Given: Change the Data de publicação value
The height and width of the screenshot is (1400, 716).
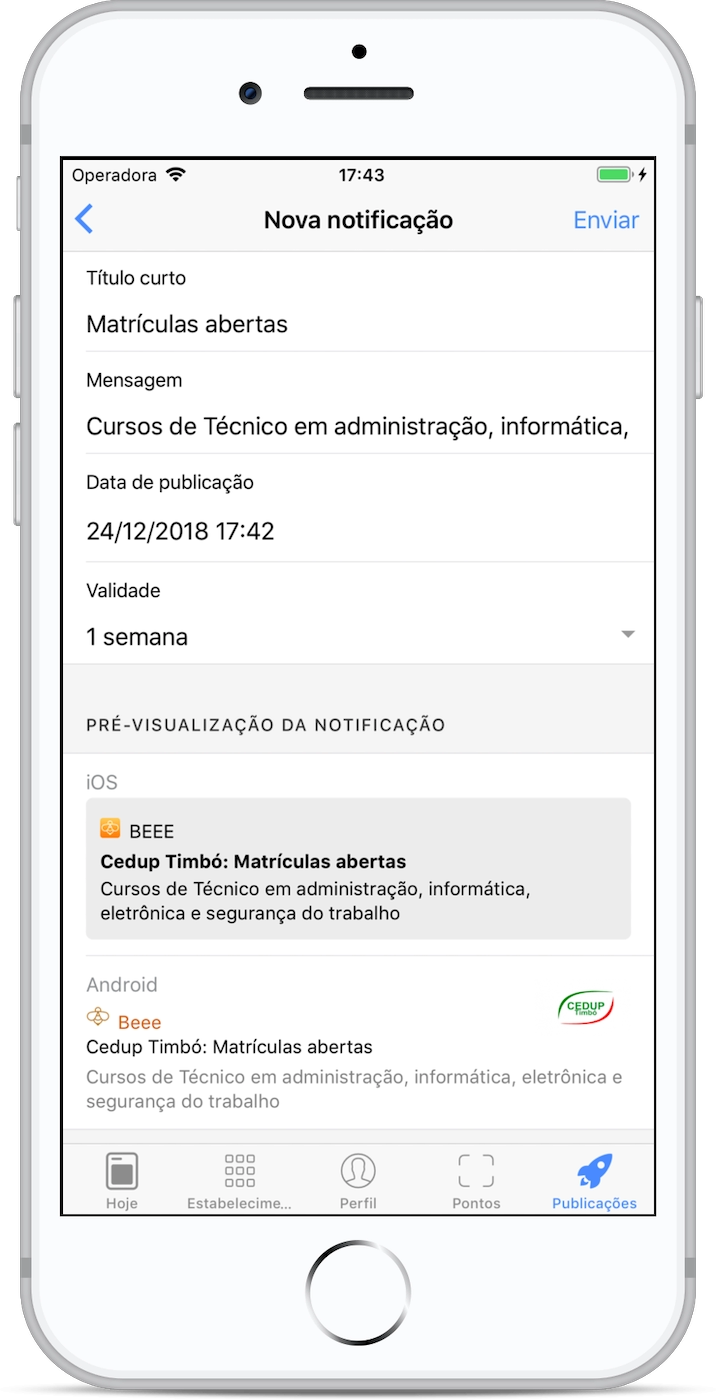Looking at the screenshot, I should (358, 531).
